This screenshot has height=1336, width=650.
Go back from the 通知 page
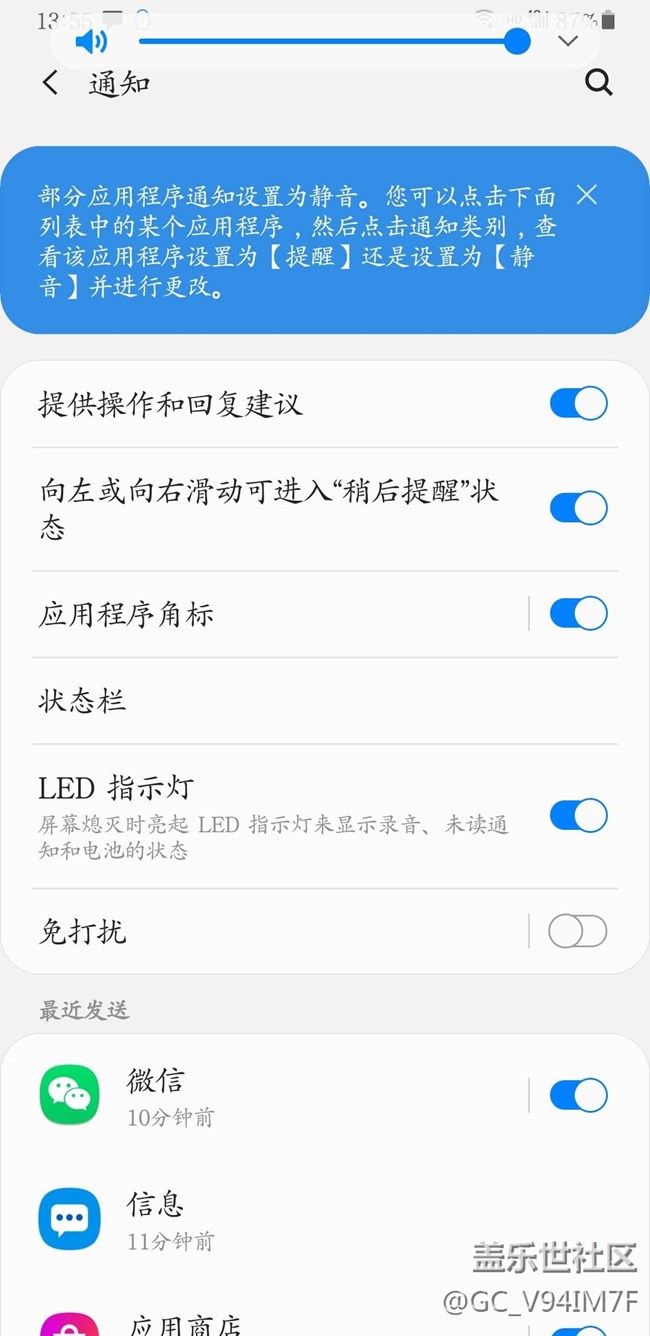(50, 83)
